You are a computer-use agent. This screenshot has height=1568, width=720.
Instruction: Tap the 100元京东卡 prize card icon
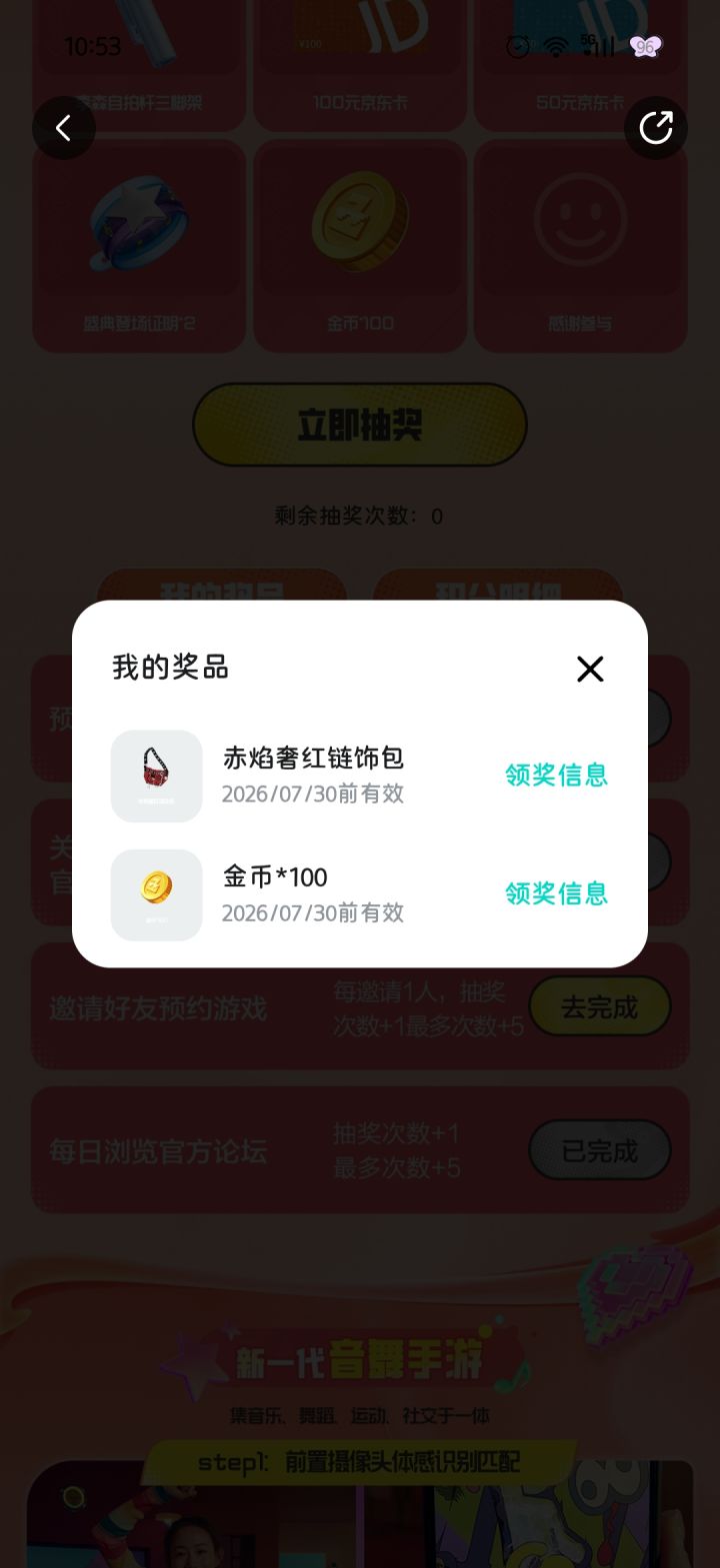pyautogui.click(x=360, y=30)
